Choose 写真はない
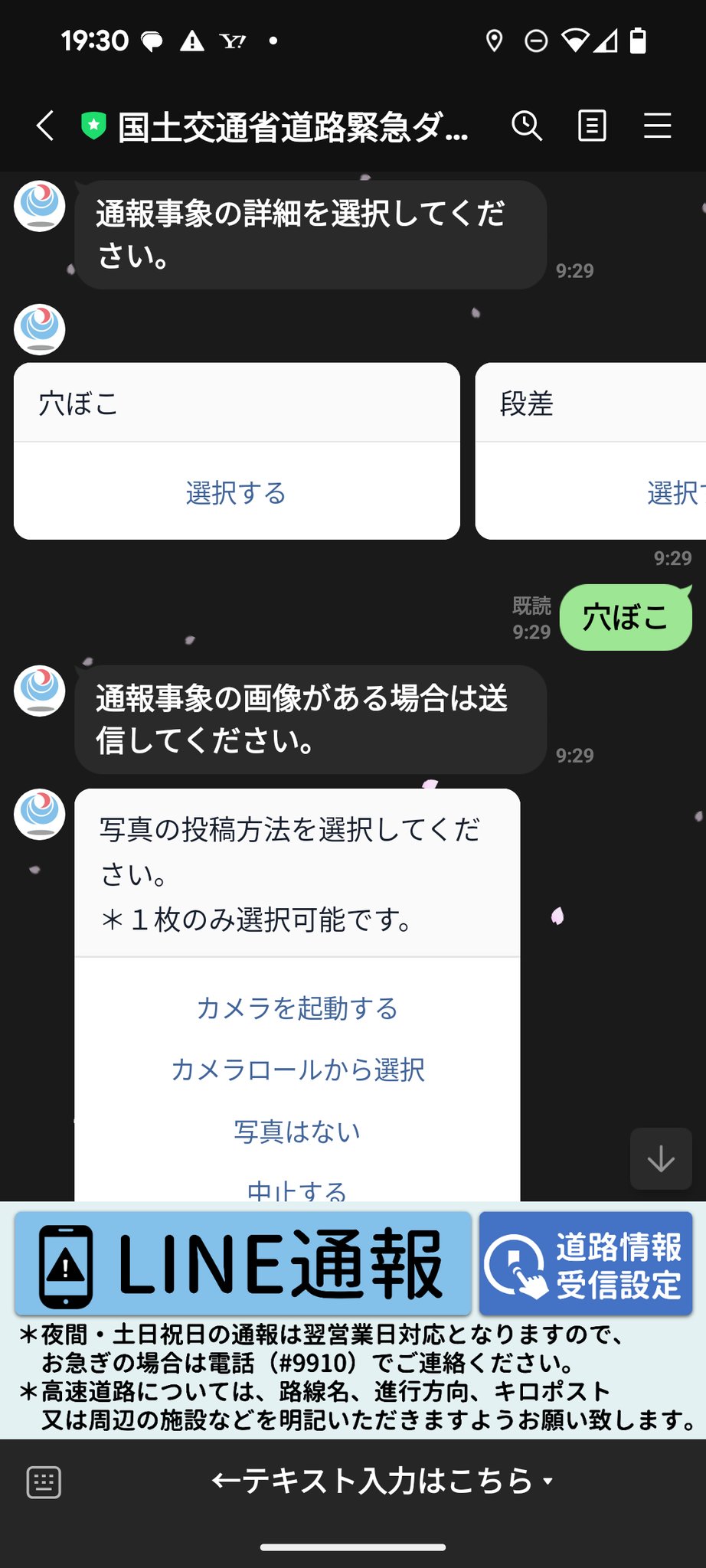The image size is (706, 1568). pyautogui.click(x=297, y=1131)
